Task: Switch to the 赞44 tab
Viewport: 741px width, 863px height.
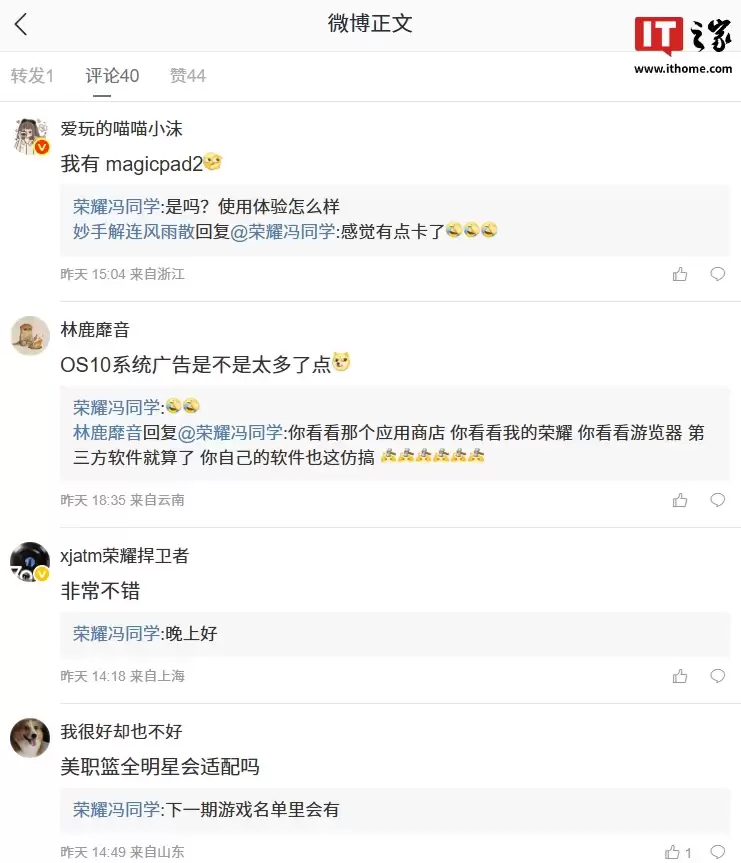Action: [x=187, y=76]
